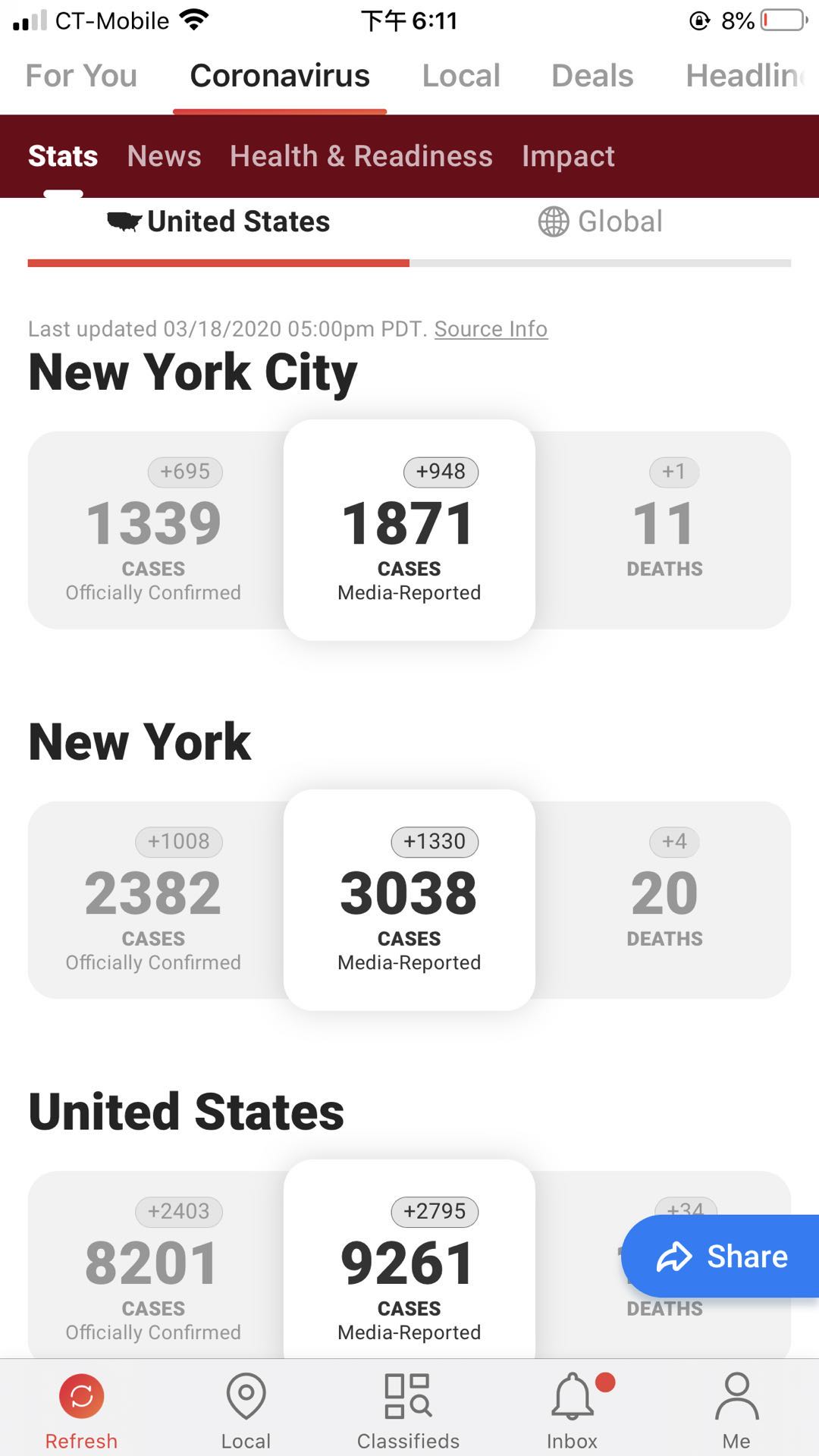Open Health & Readiness section
819x1456 pixels.
point(361,156)
